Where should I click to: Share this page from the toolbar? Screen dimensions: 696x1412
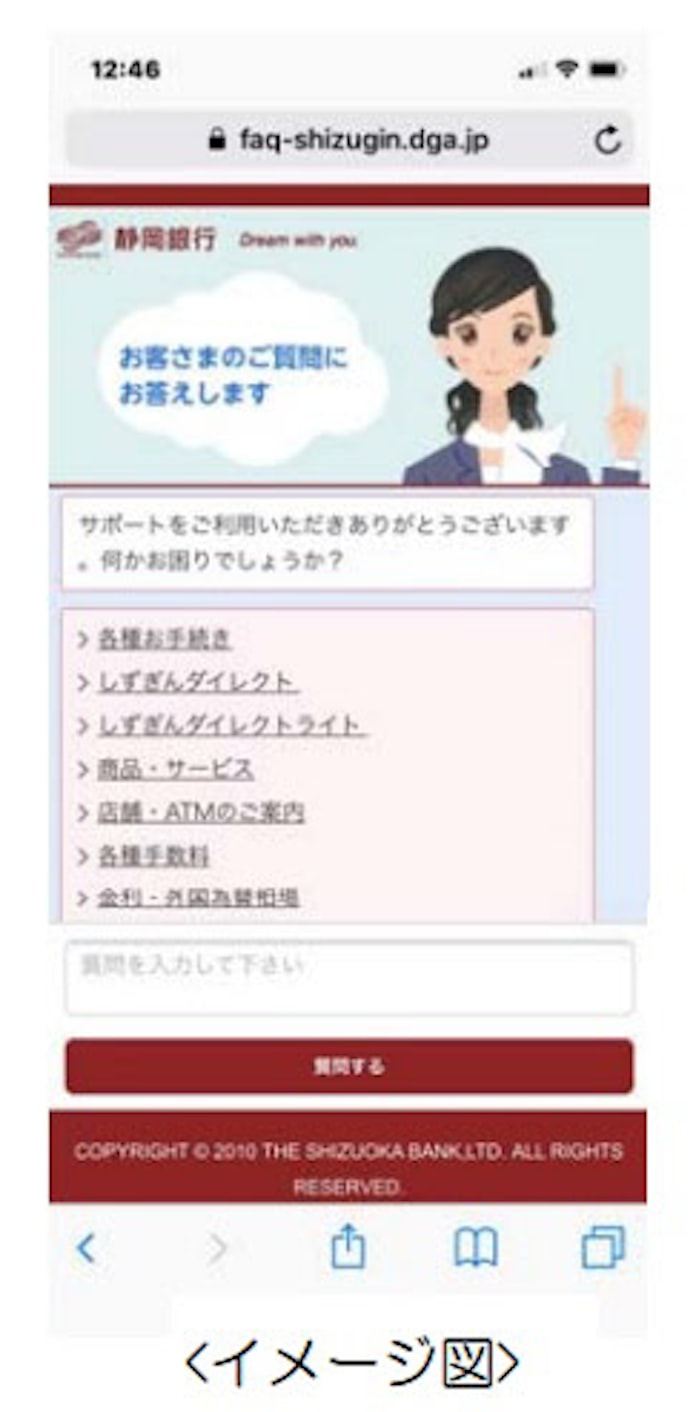(x=347, y=1248)
